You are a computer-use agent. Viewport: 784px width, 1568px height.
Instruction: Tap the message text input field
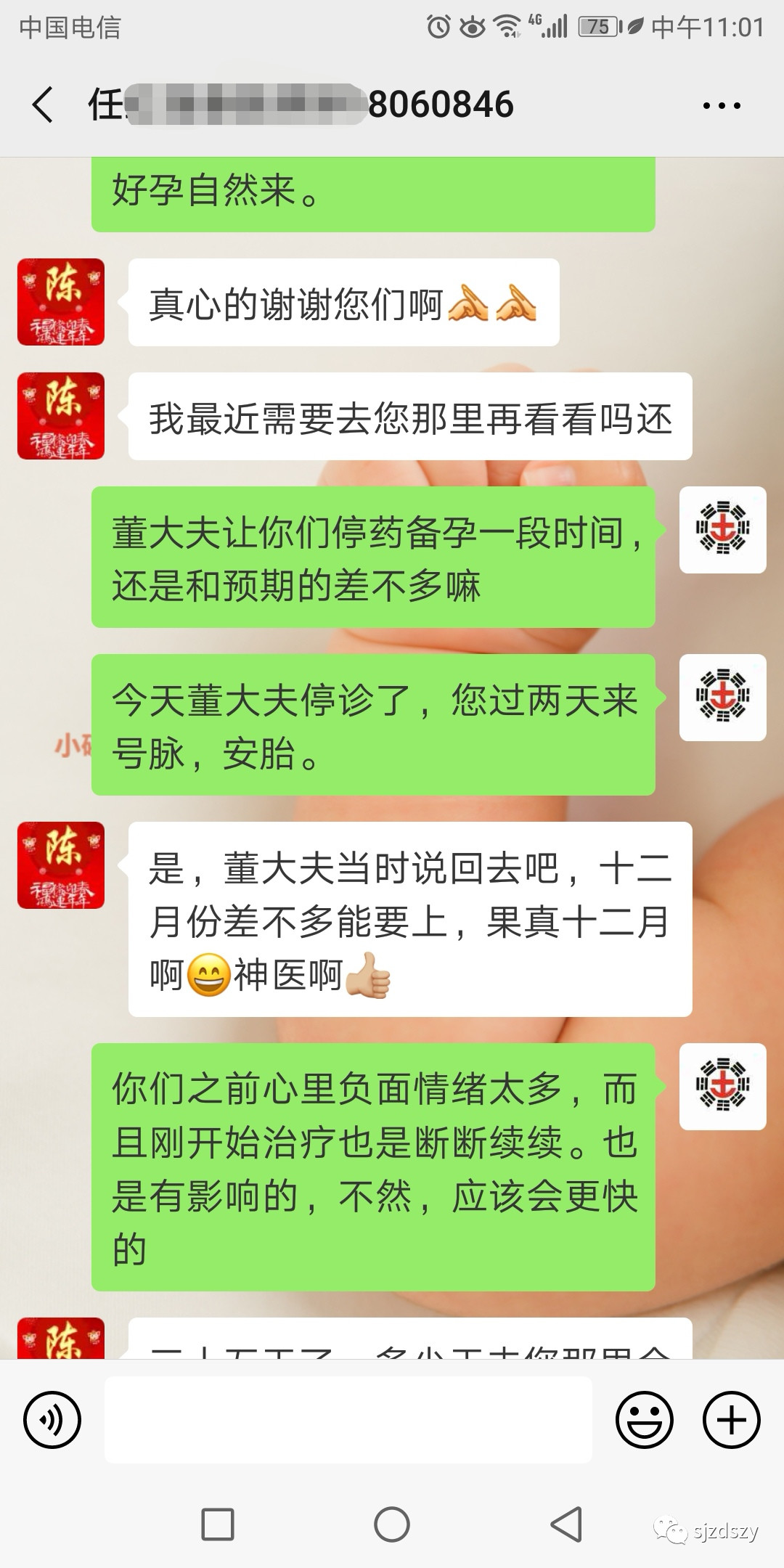[x=348, y=1419]
